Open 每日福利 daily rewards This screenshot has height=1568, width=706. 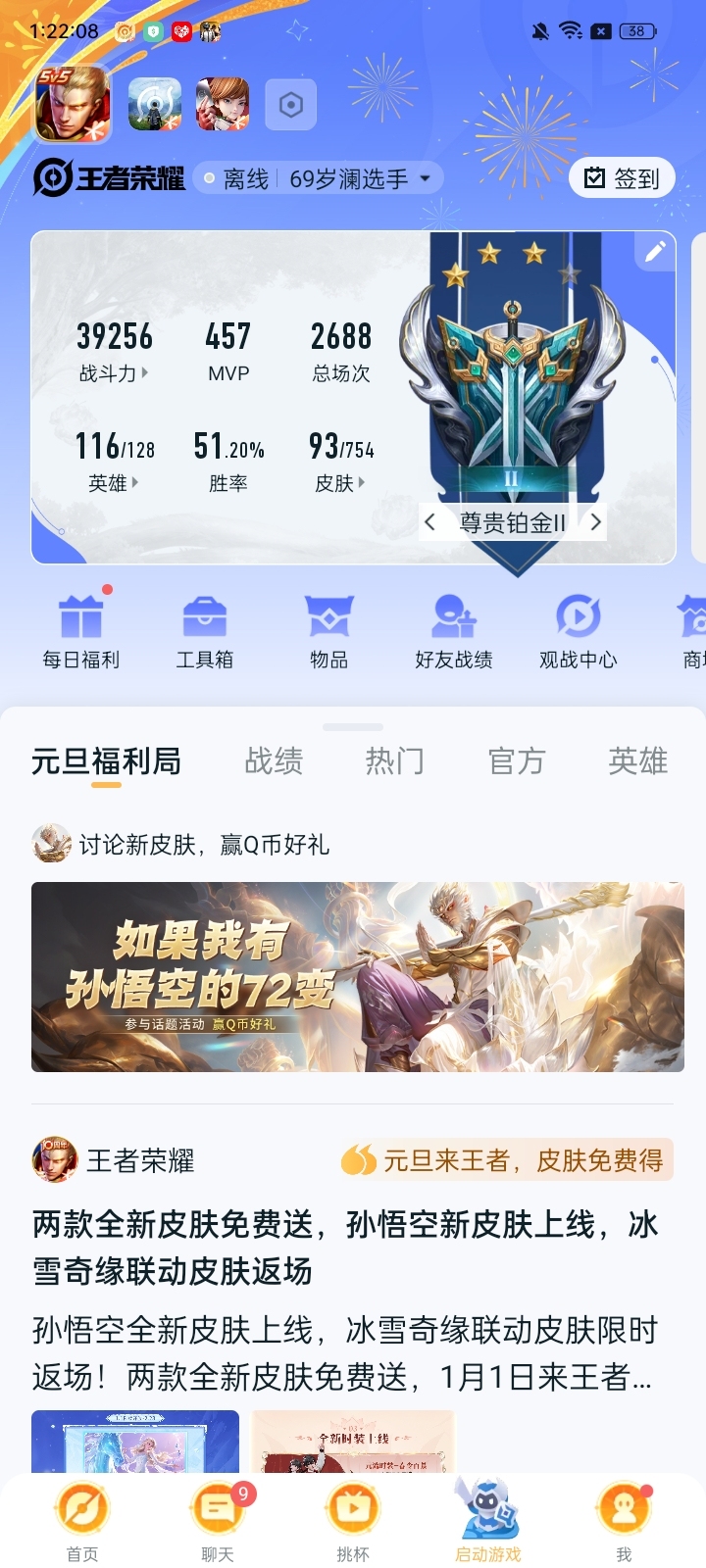tap(81, 631)
